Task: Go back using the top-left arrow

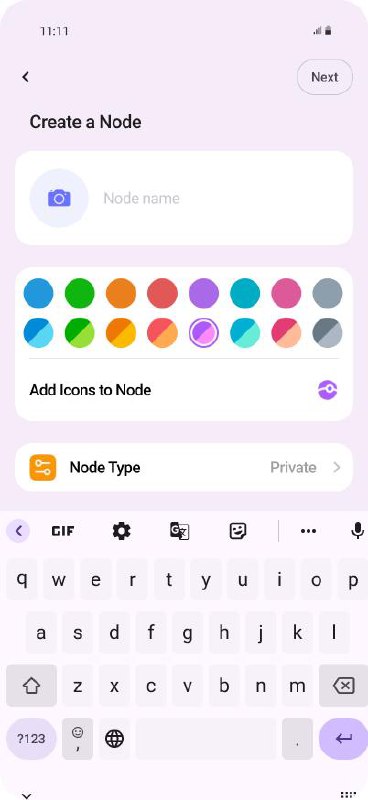Action: coord(25,77)
